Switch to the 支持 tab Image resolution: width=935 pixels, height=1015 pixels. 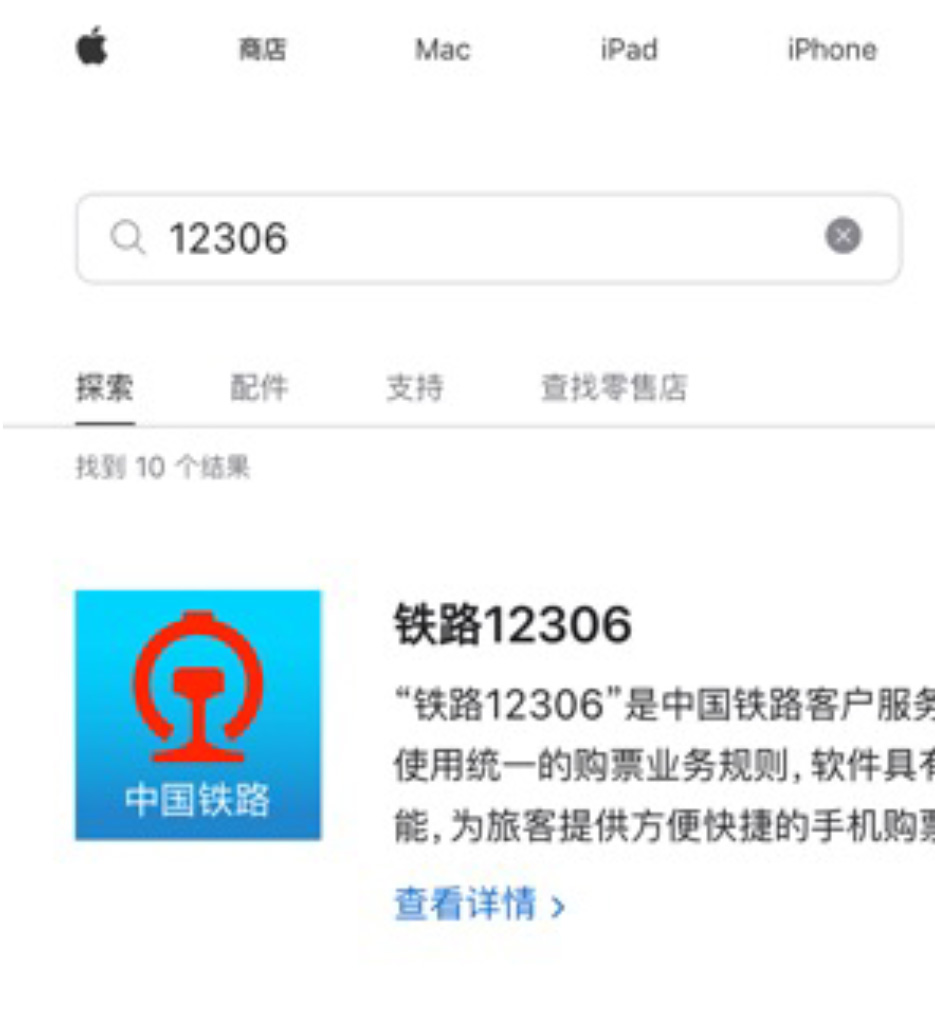tap(415, 388)
